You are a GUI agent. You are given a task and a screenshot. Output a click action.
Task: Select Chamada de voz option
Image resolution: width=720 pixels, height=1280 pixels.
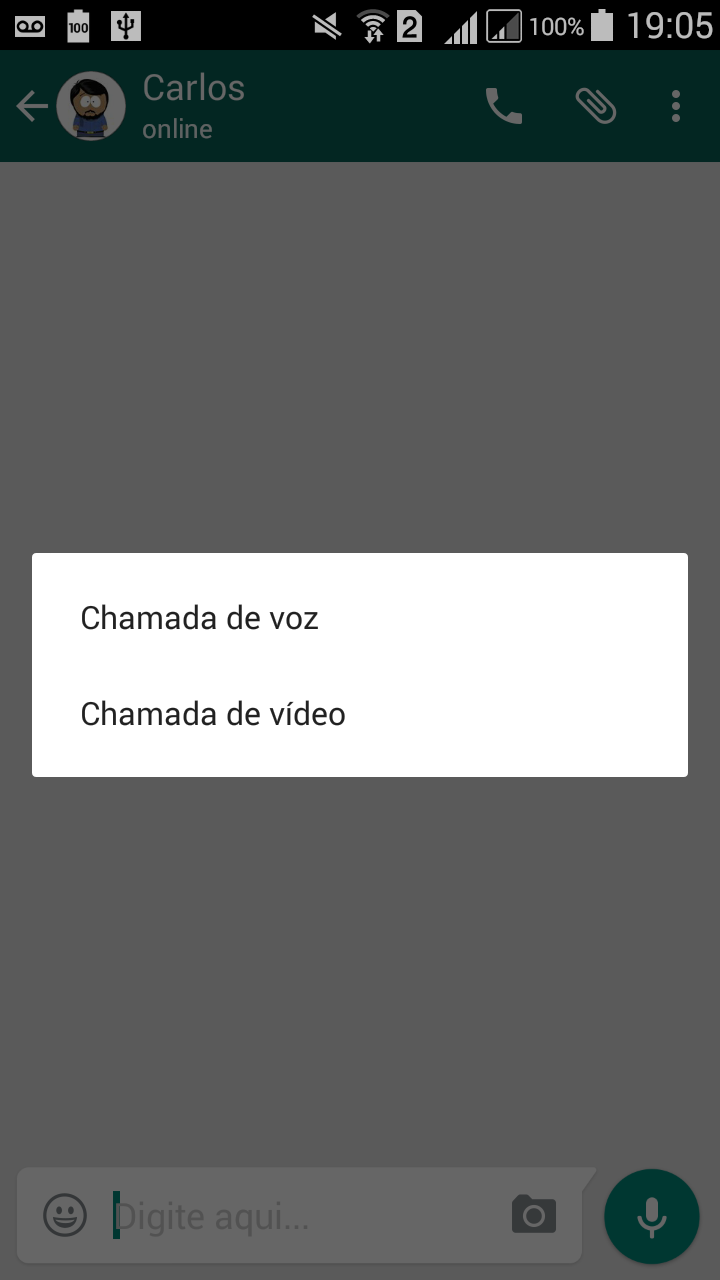(x=200, y=618)
